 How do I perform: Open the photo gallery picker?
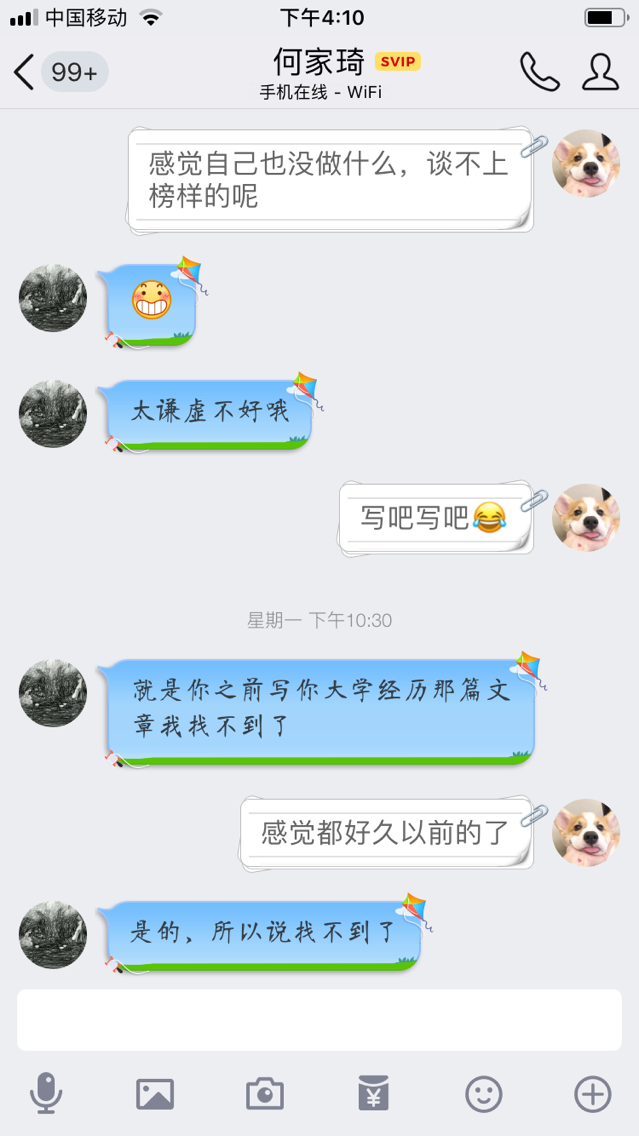coord(155,1094)
